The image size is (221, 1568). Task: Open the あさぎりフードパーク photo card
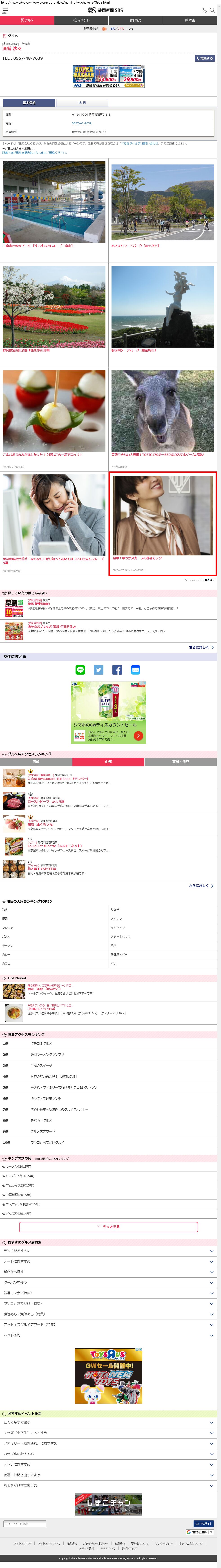tap(162, 204)
